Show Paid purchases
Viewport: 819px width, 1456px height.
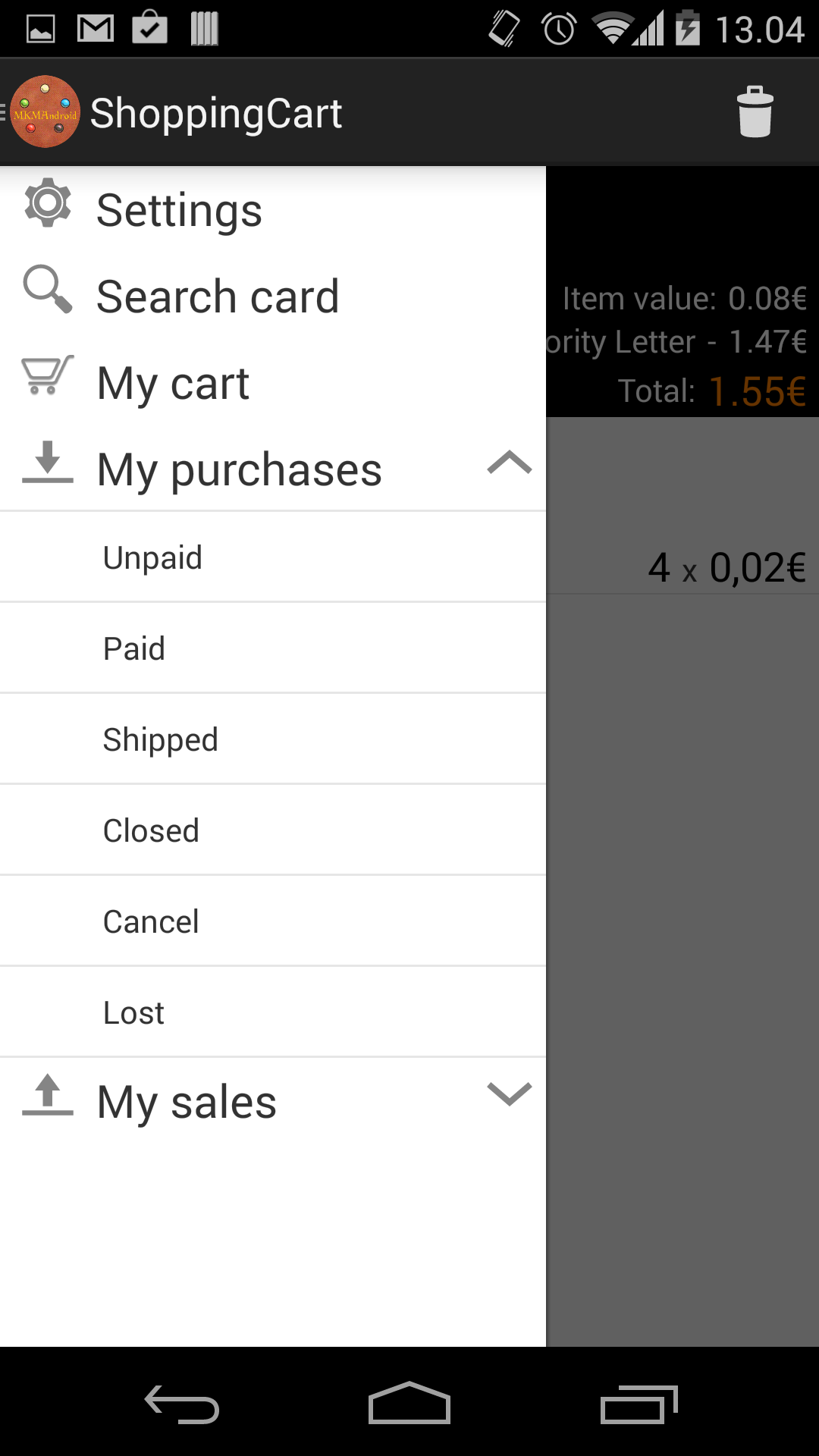click(273, 648)
